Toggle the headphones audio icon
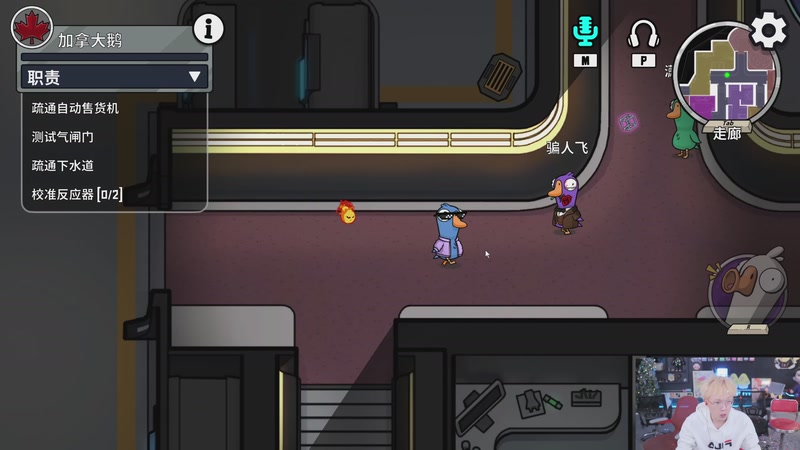The image size is (800, 450). [x=642, y=35]
